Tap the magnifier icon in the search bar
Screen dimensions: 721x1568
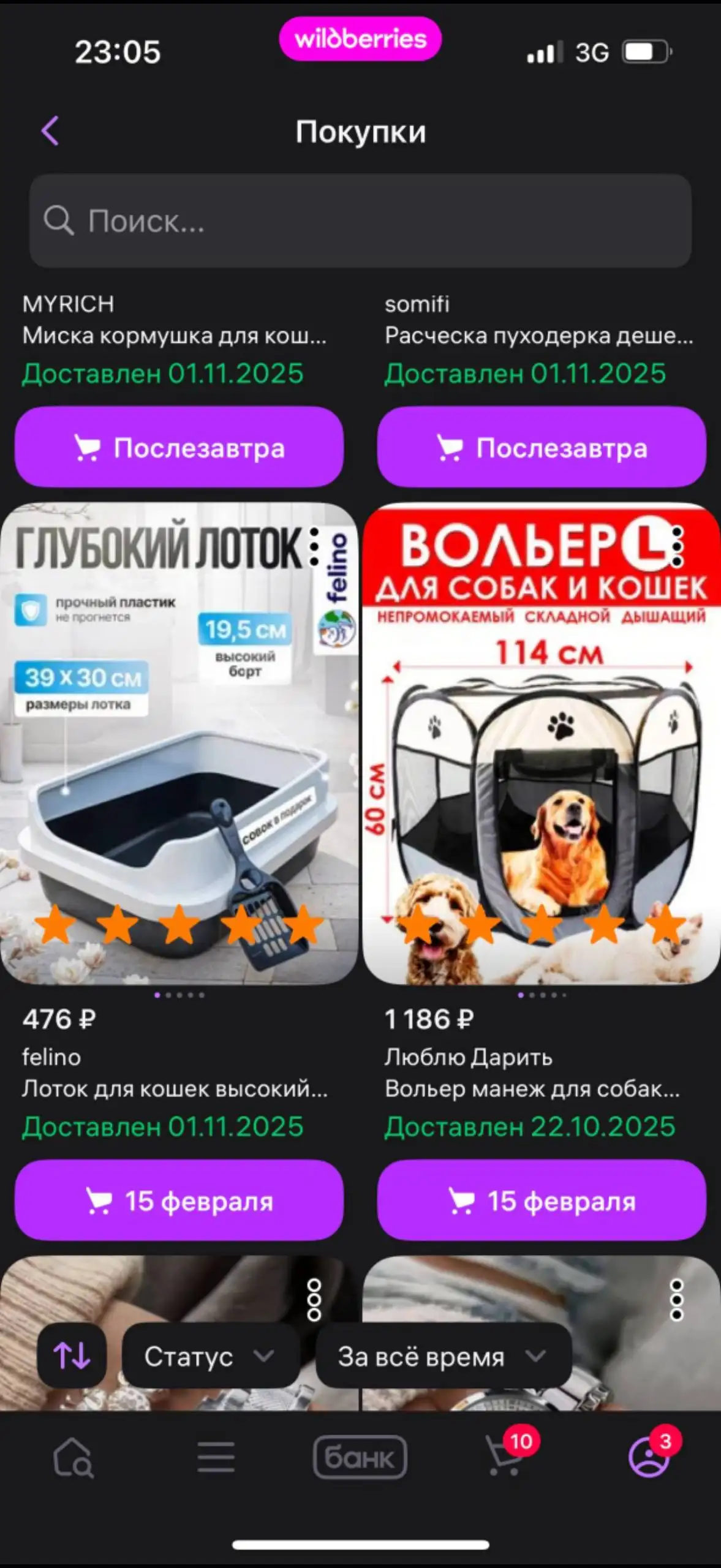[x=59, y=221]
